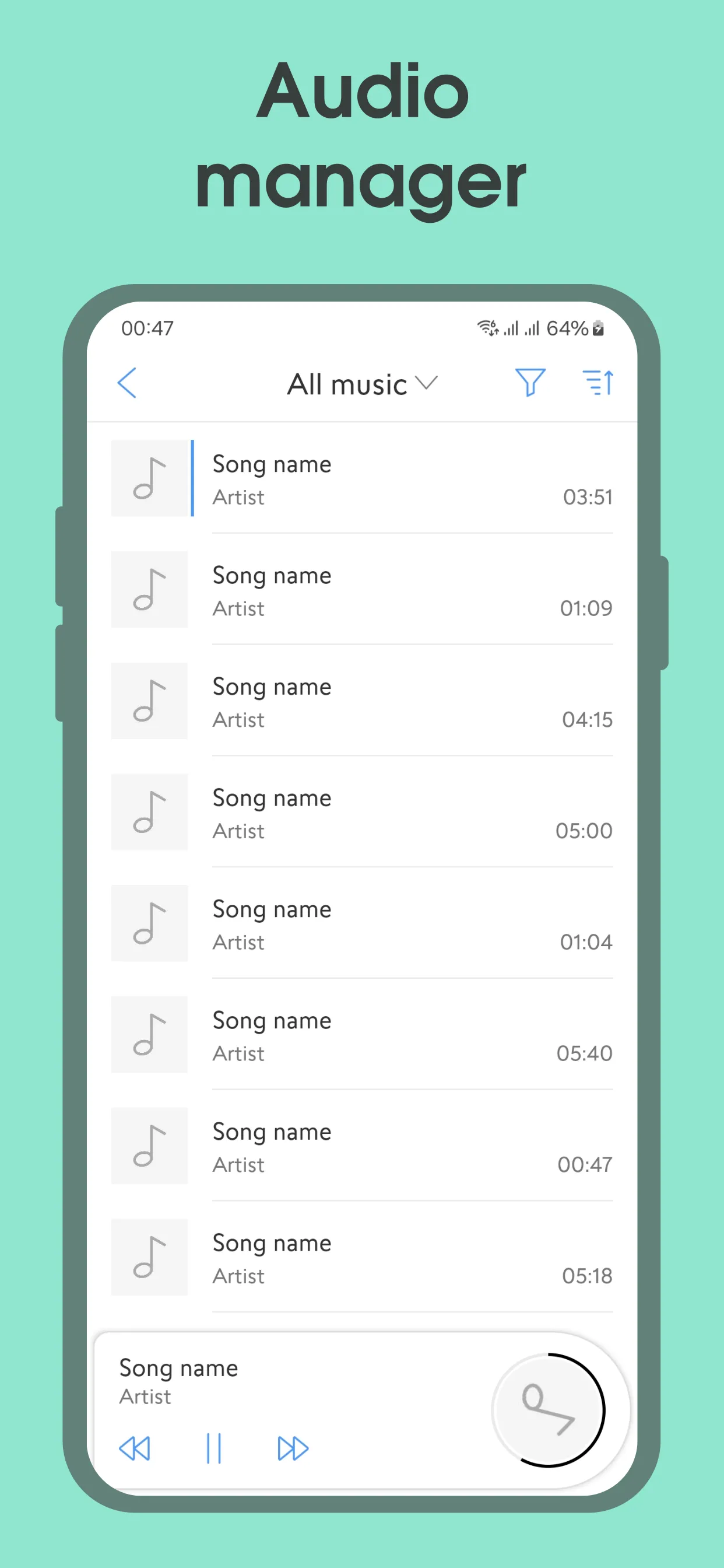Click the sort order icon in the toolbar
Viewport: 724px width, 1568px height.
598,383
